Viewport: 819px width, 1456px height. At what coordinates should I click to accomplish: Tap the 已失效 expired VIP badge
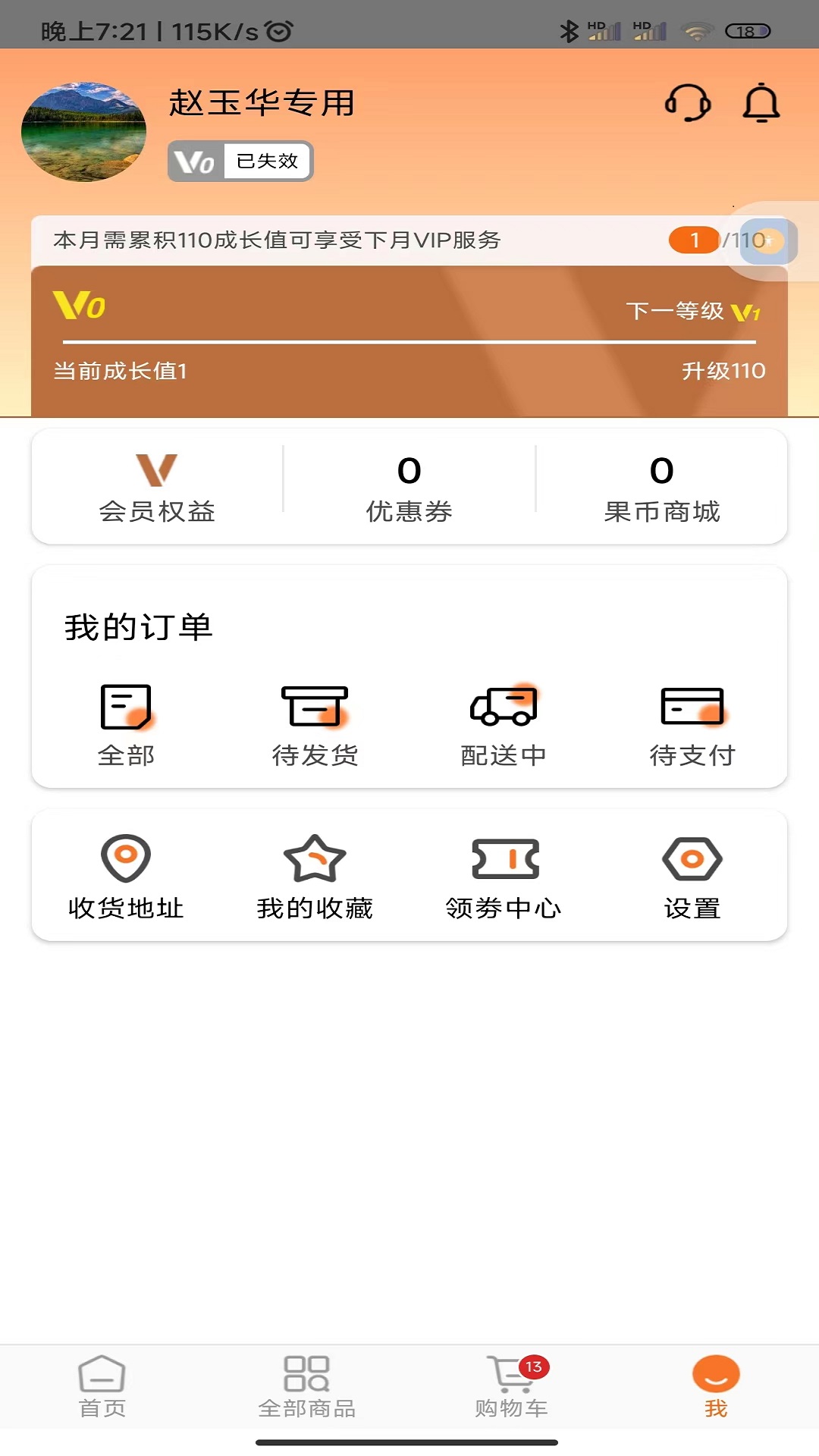point(267,160)
